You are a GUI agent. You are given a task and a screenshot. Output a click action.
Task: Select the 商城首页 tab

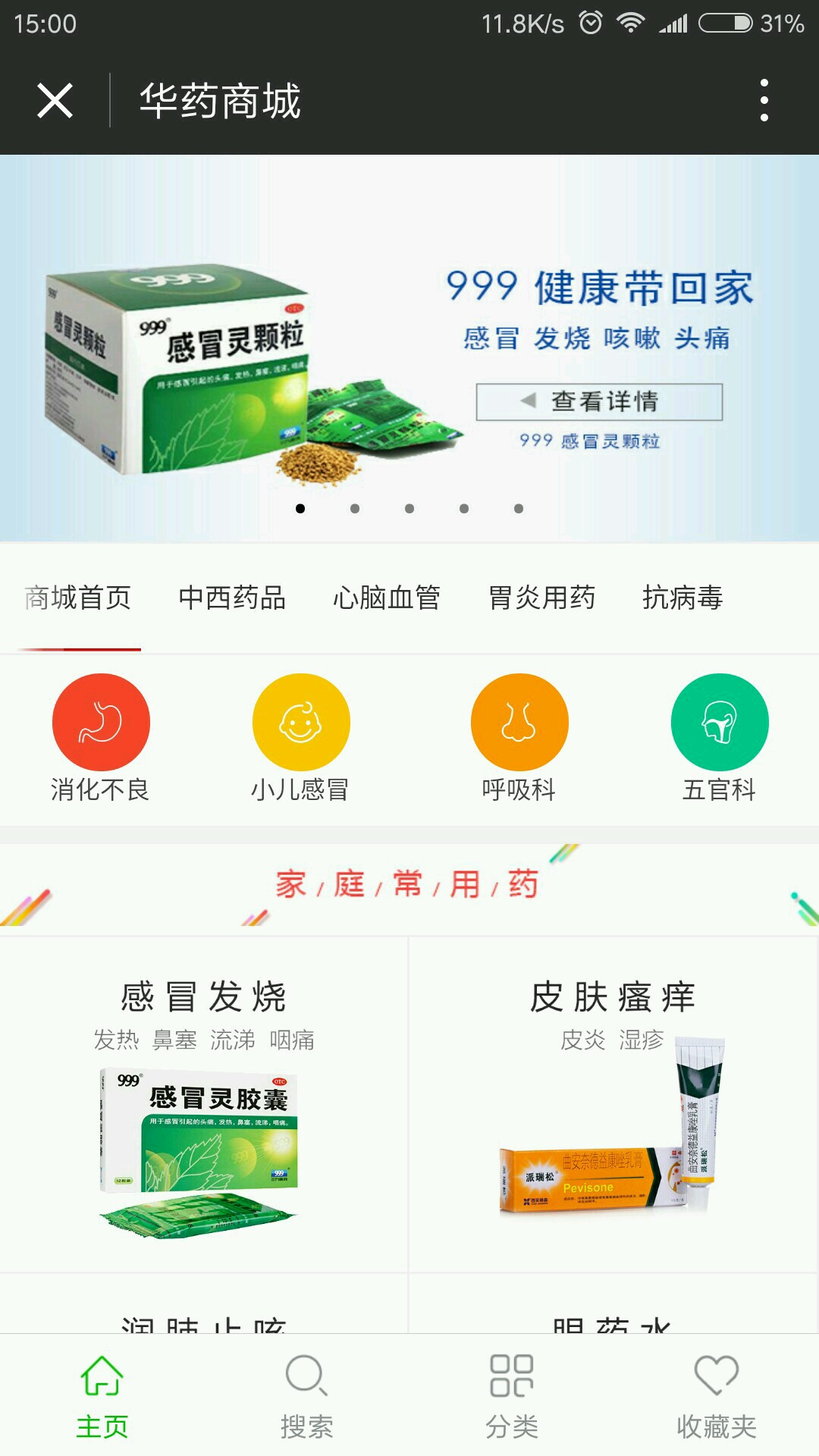tap(78, 598)
